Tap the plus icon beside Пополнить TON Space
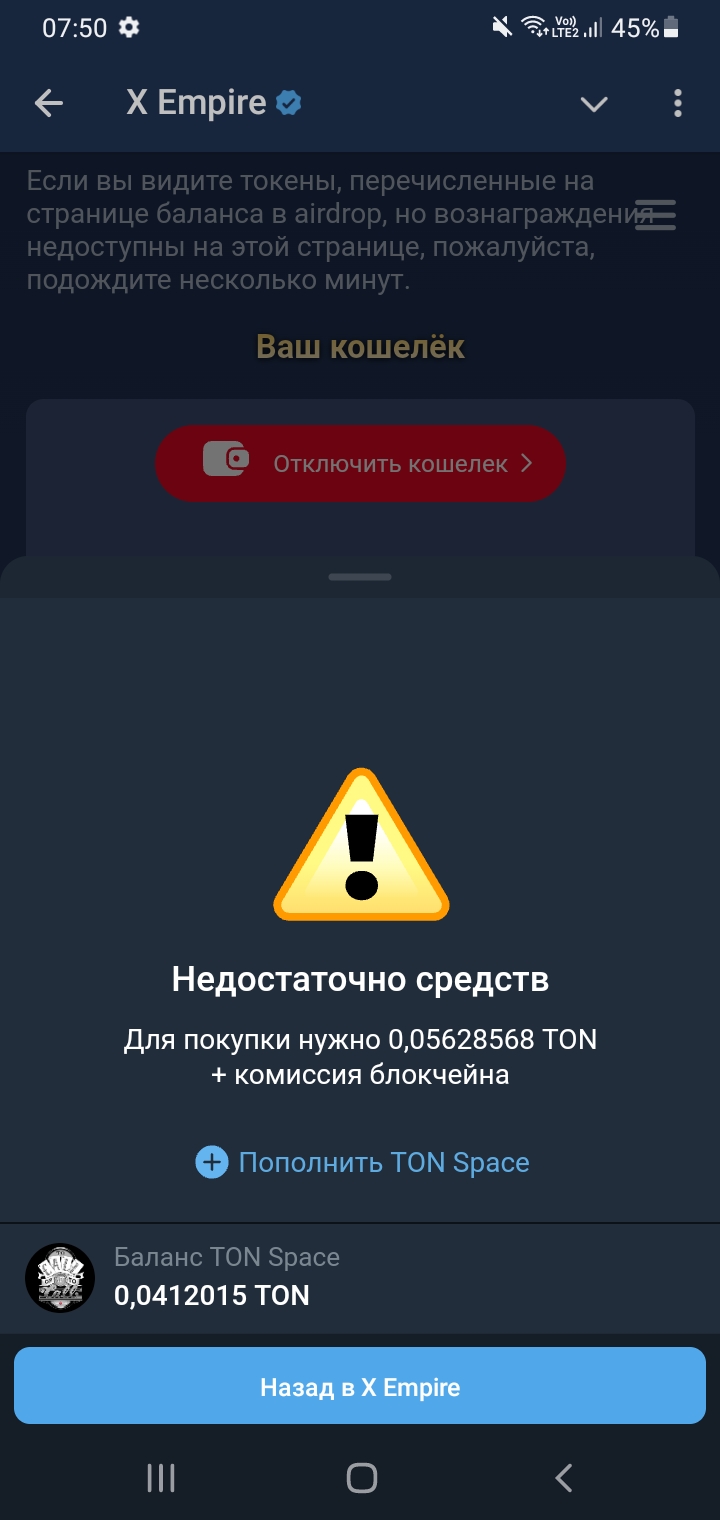 213,1162
